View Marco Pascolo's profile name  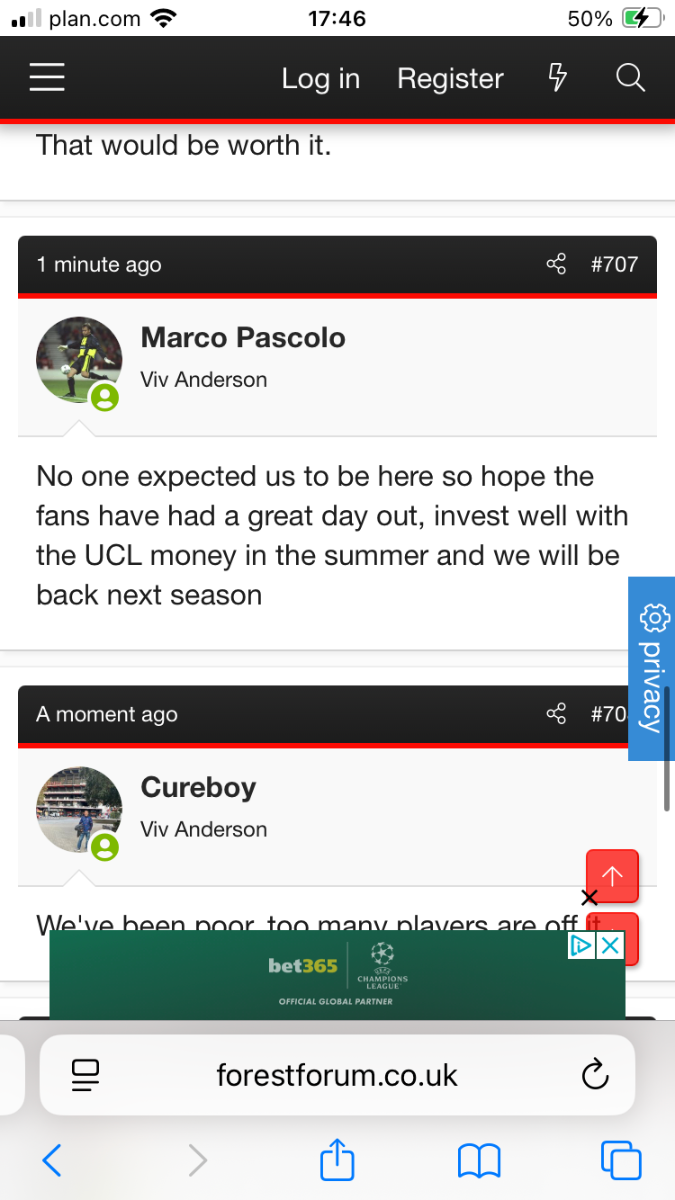point(243,337)
